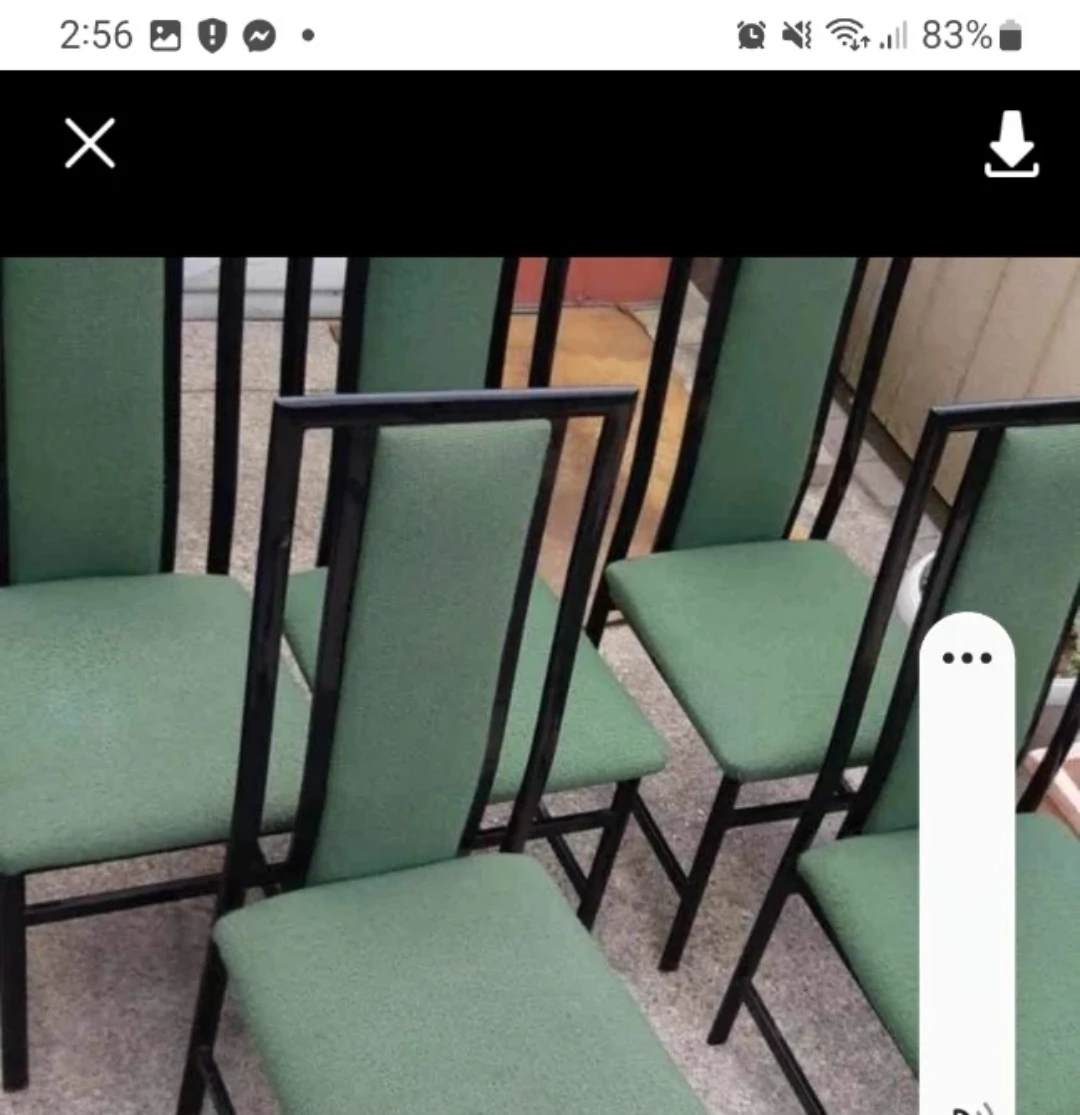
Task: Tap the clock showing 2:56
Action: point(97,36)
